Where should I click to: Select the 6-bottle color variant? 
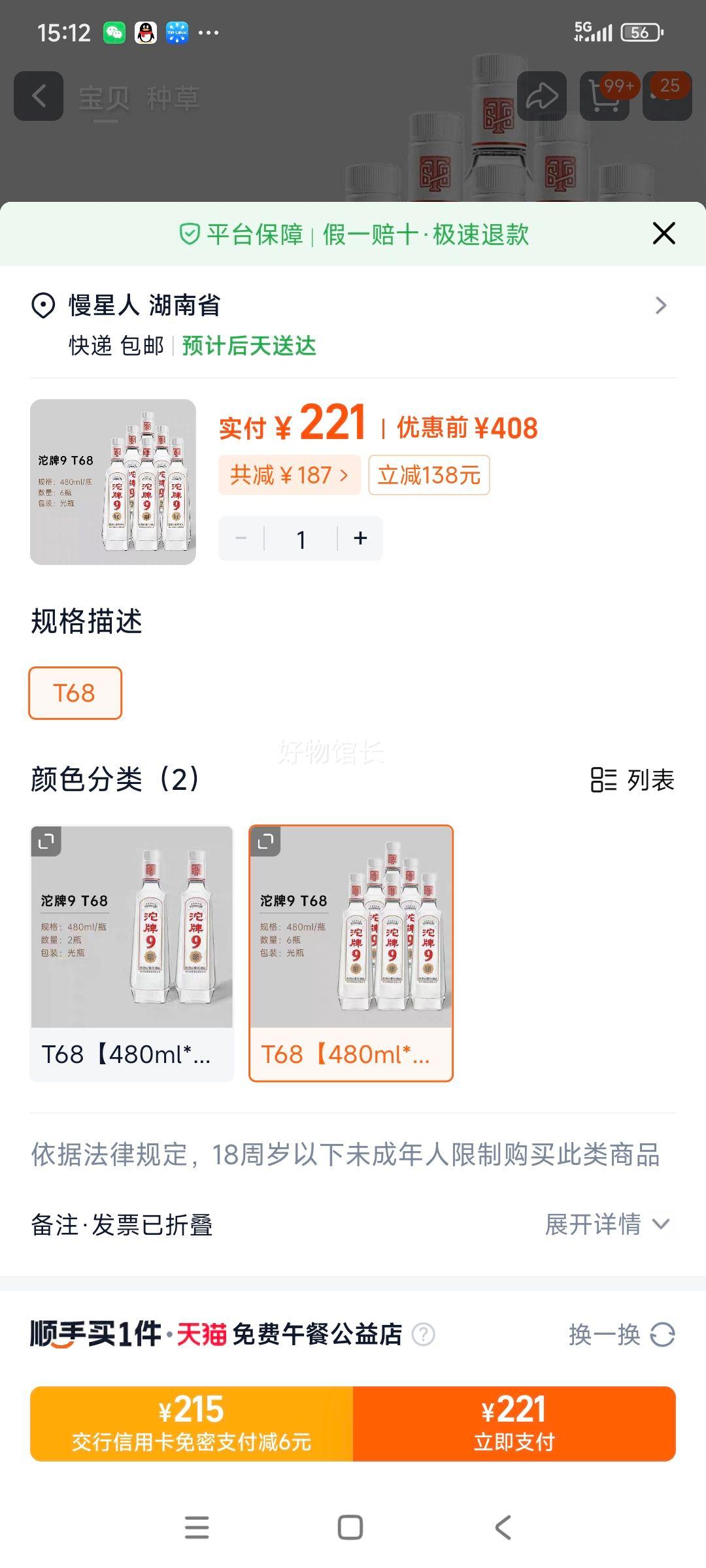[351, 947]
